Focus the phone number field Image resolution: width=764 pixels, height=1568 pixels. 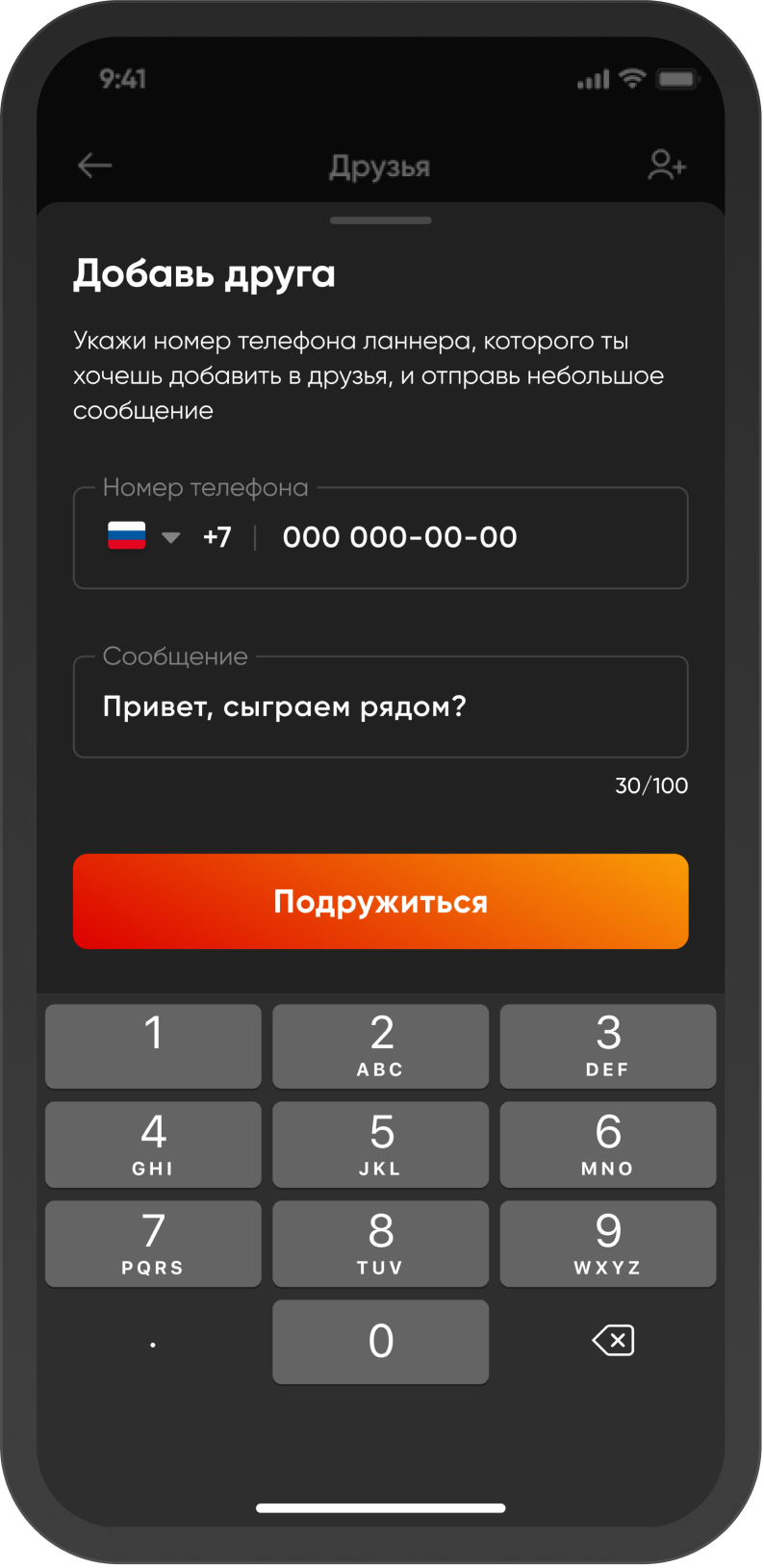coord(380,538)
